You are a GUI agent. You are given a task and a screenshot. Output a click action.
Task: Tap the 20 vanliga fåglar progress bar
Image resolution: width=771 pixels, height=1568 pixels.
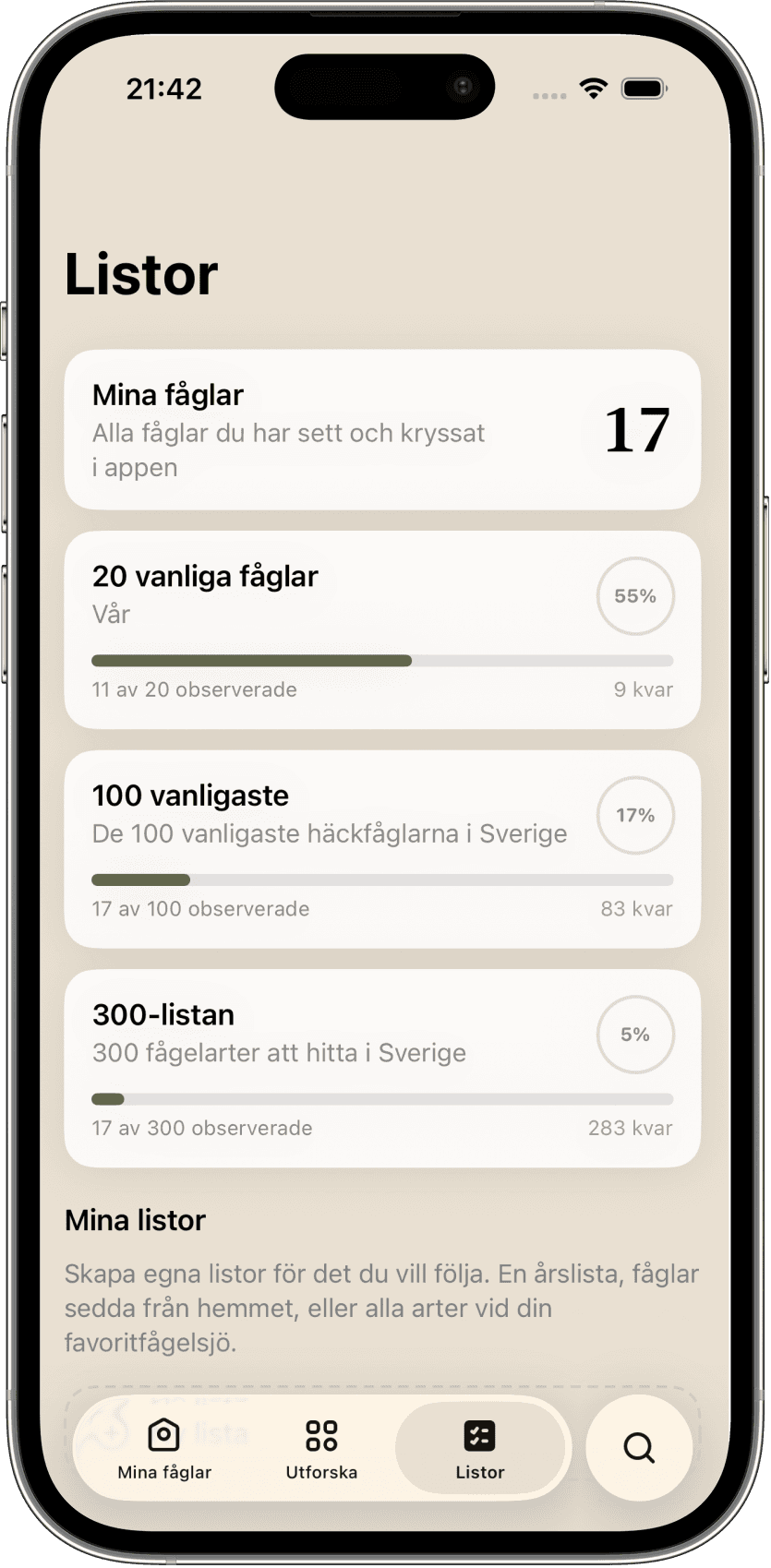pyautogui.click(x=382, y=660)
